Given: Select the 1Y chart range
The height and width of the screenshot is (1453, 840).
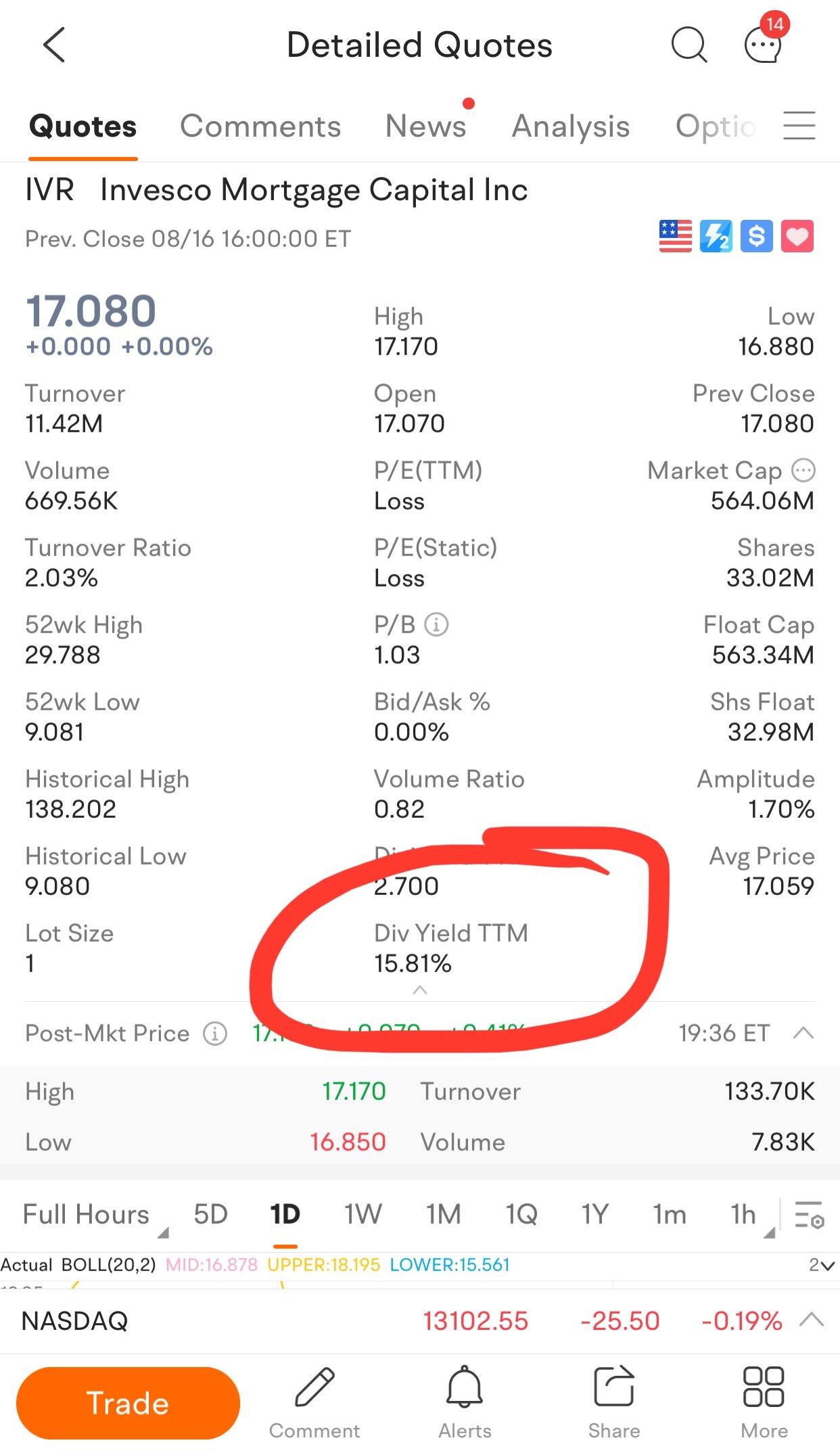Looking at the screenshot, I should [x=595, y=1214].
